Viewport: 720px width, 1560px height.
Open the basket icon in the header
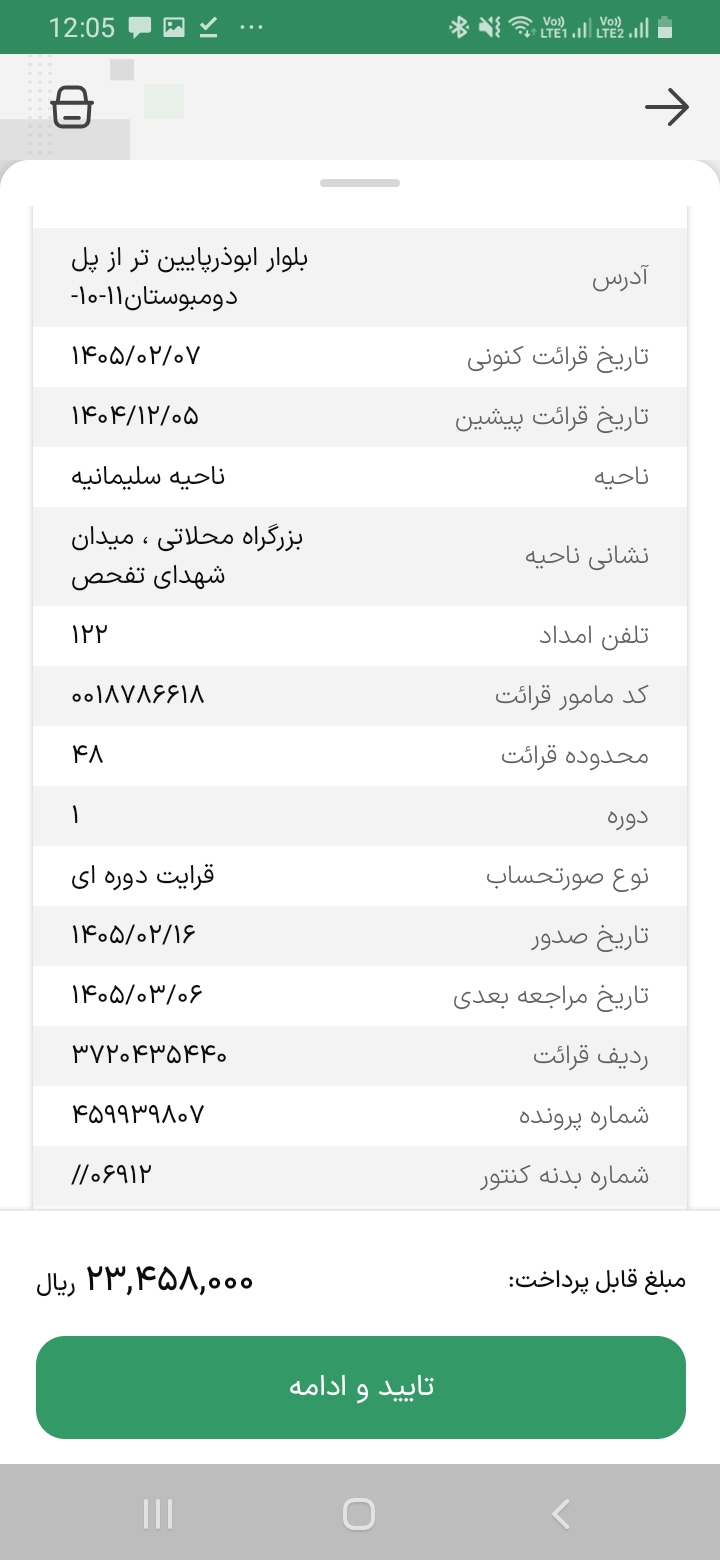coord(72,107)
